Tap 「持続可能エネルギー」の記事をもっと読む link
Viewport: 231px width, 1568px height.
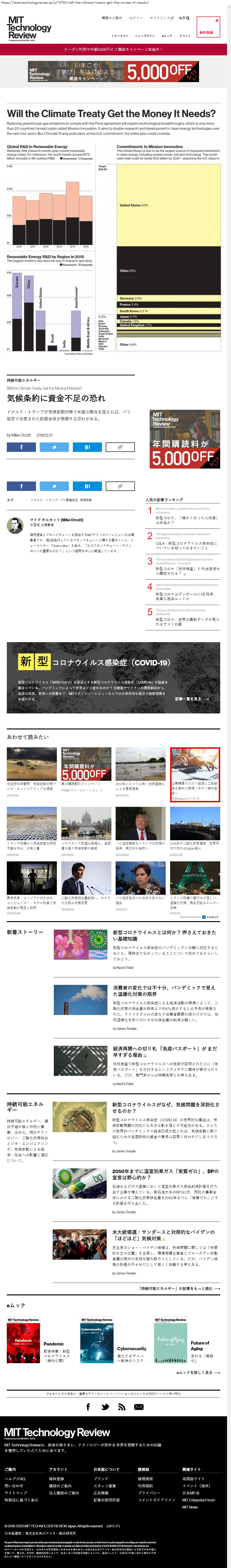[179, 1289]
